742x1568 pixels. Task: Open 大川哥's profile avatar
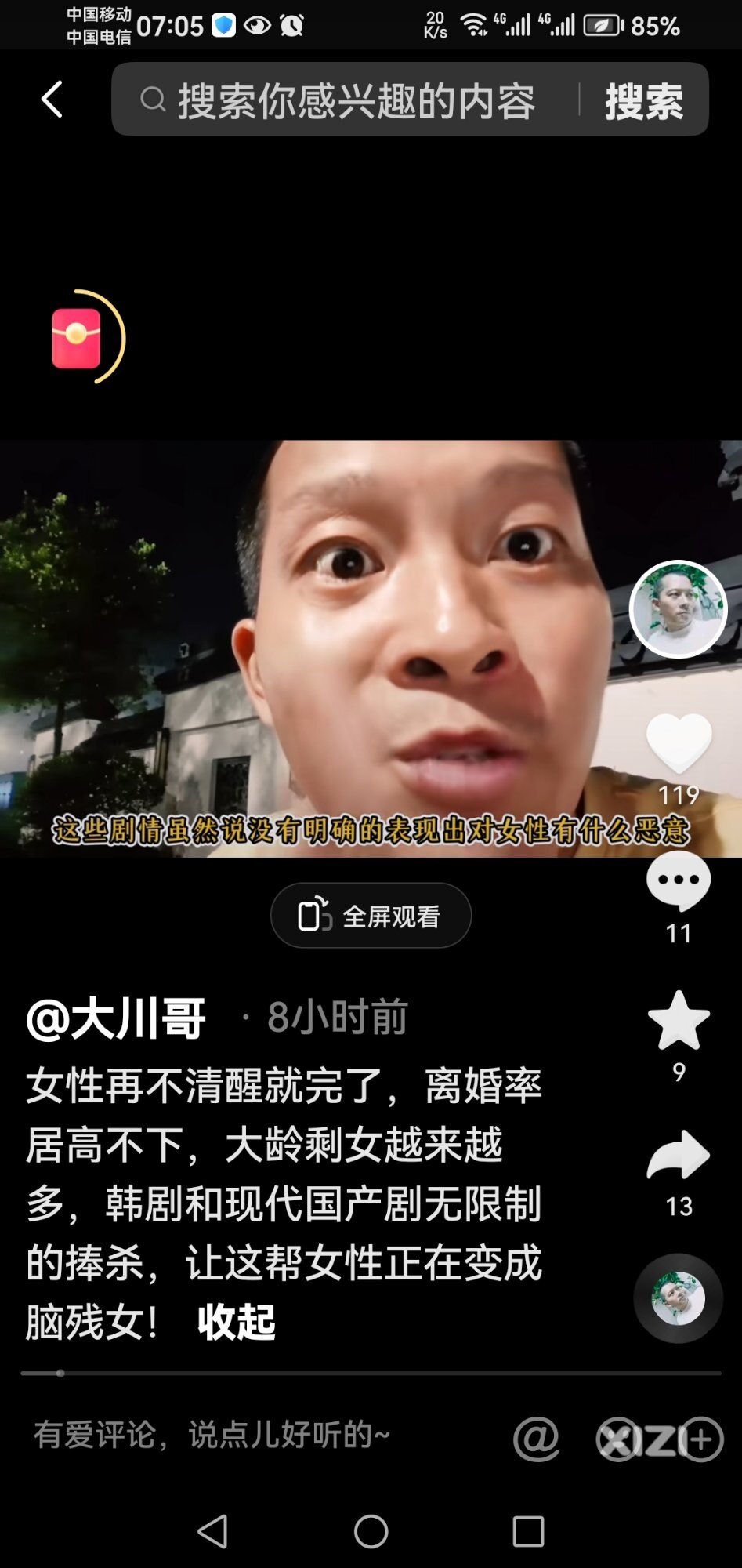point(678,609)
